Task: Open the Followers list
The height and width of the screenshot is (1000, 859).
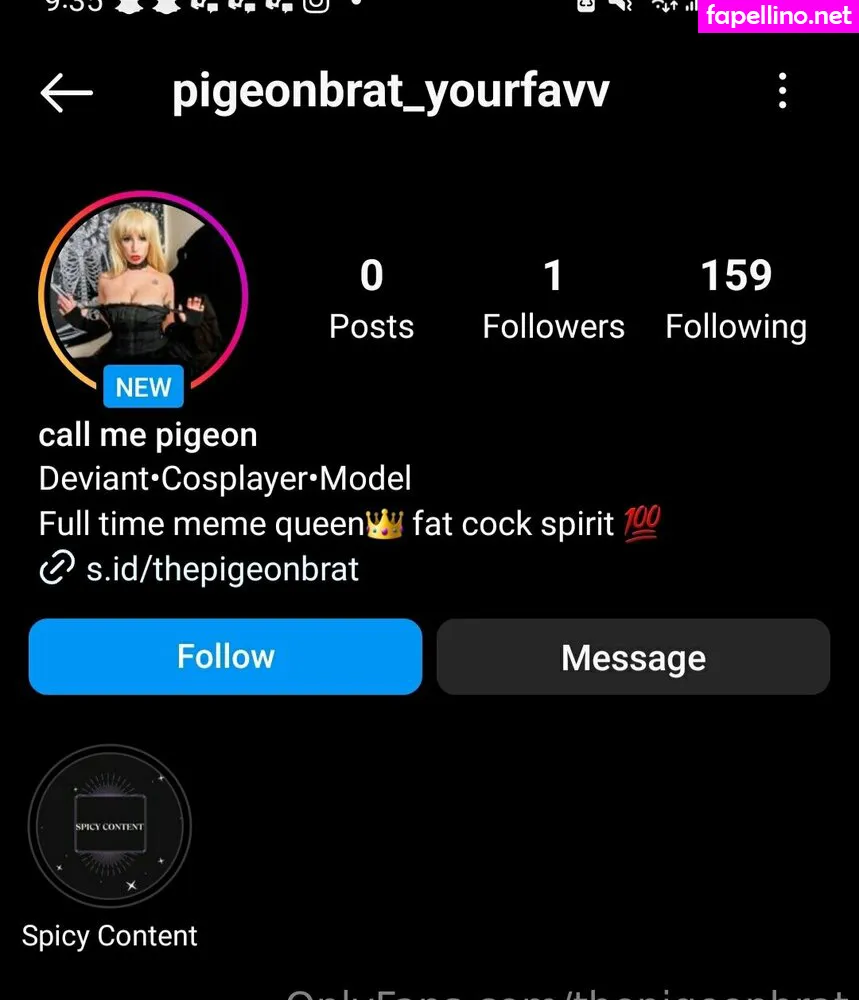Action: [x=553, y=298]
